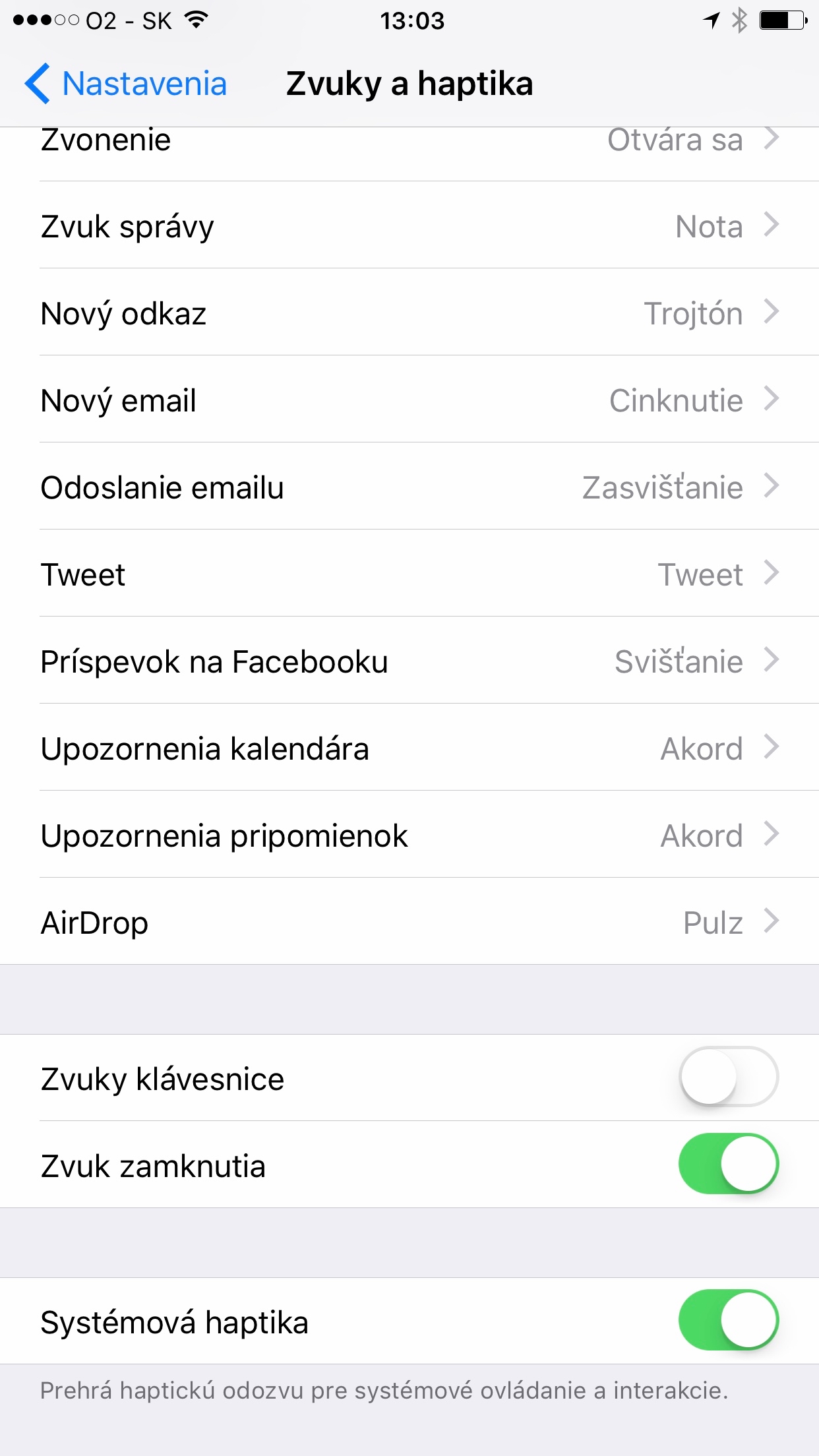Disable Systémová haptika toggle

point(729,1321)
